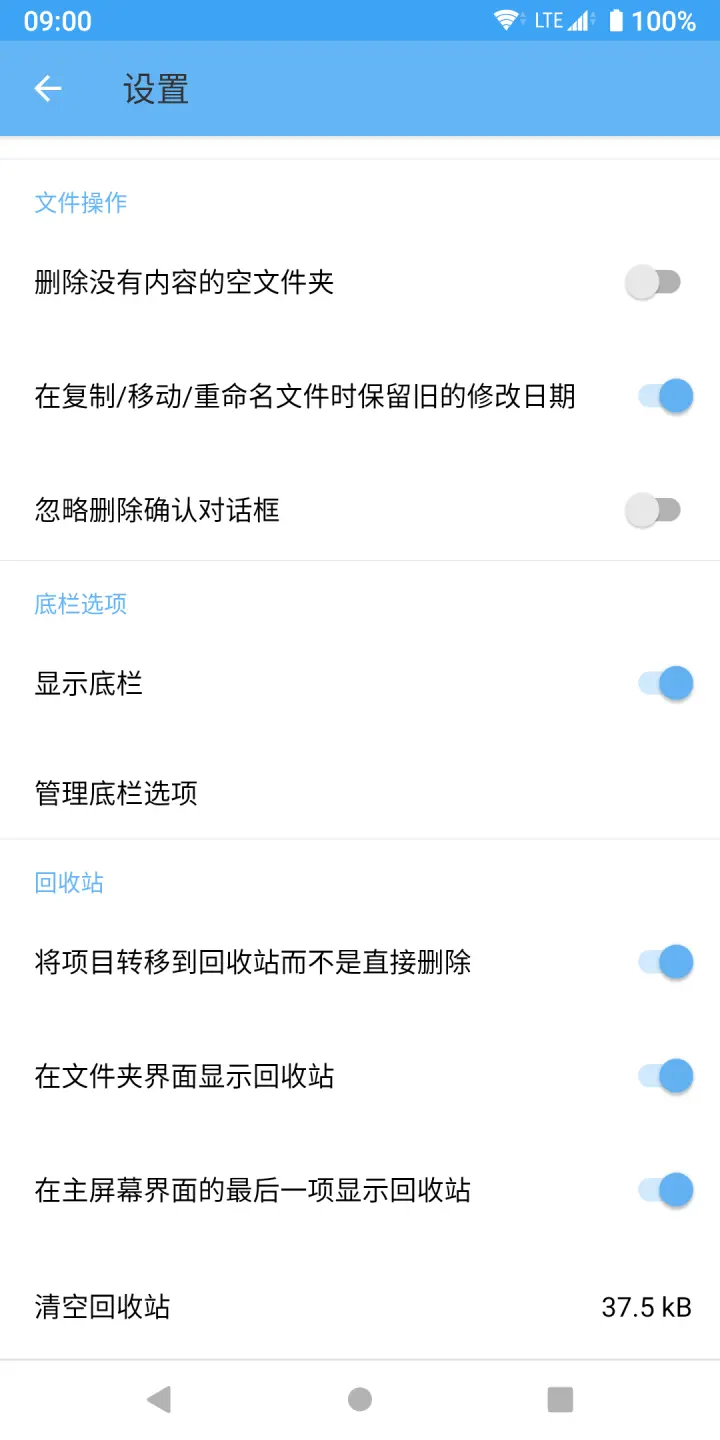Turn off 保留旧的修改日期 switch

coord(665,396)
